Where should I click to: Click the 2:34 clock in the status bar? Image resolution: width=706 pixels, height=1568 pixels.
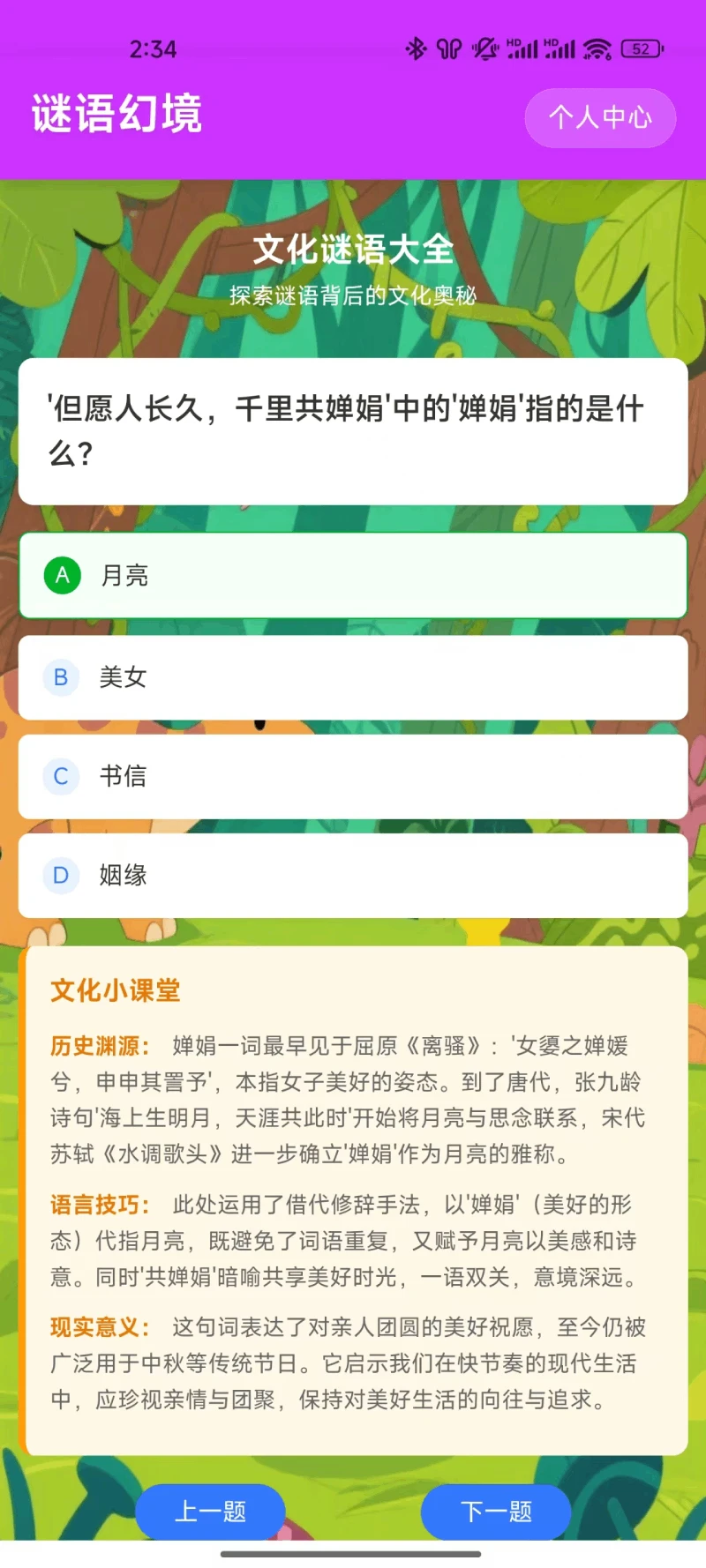152,49
